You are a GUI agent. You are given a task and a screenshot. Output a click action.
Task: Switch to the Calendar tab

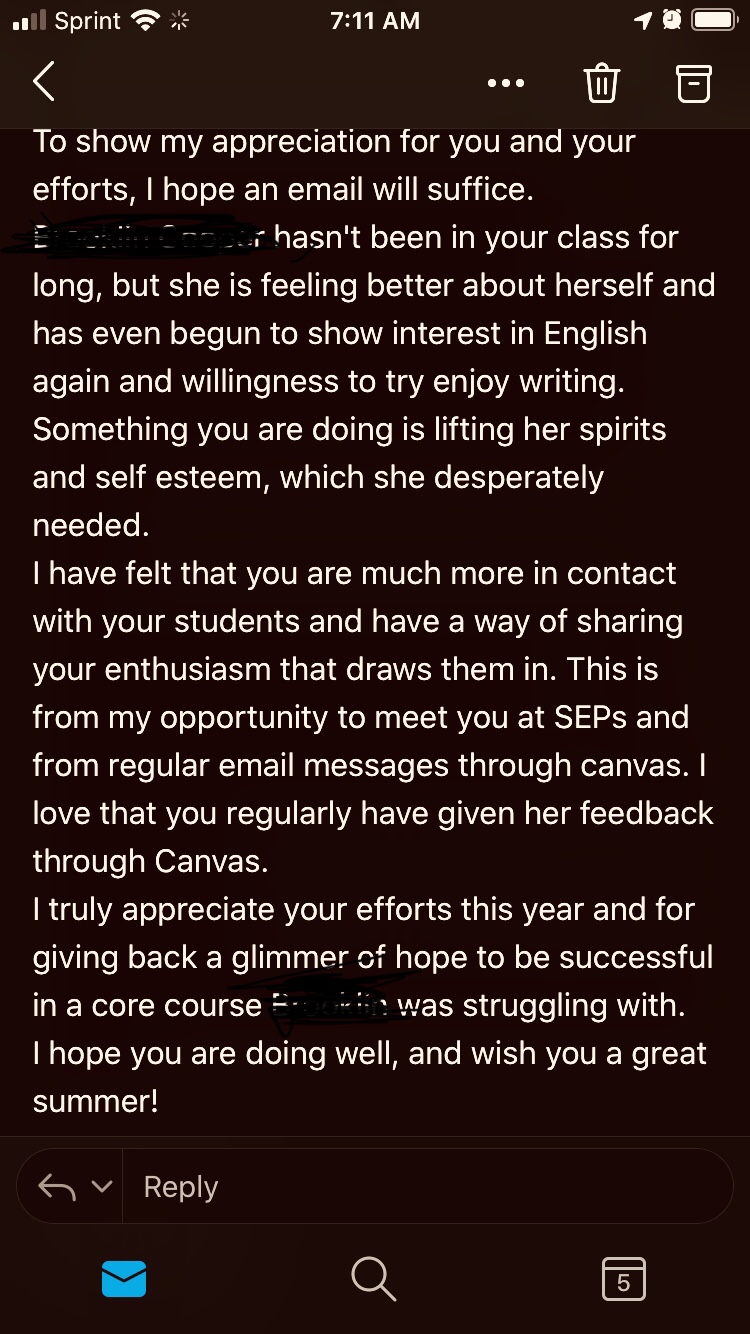624,1279
